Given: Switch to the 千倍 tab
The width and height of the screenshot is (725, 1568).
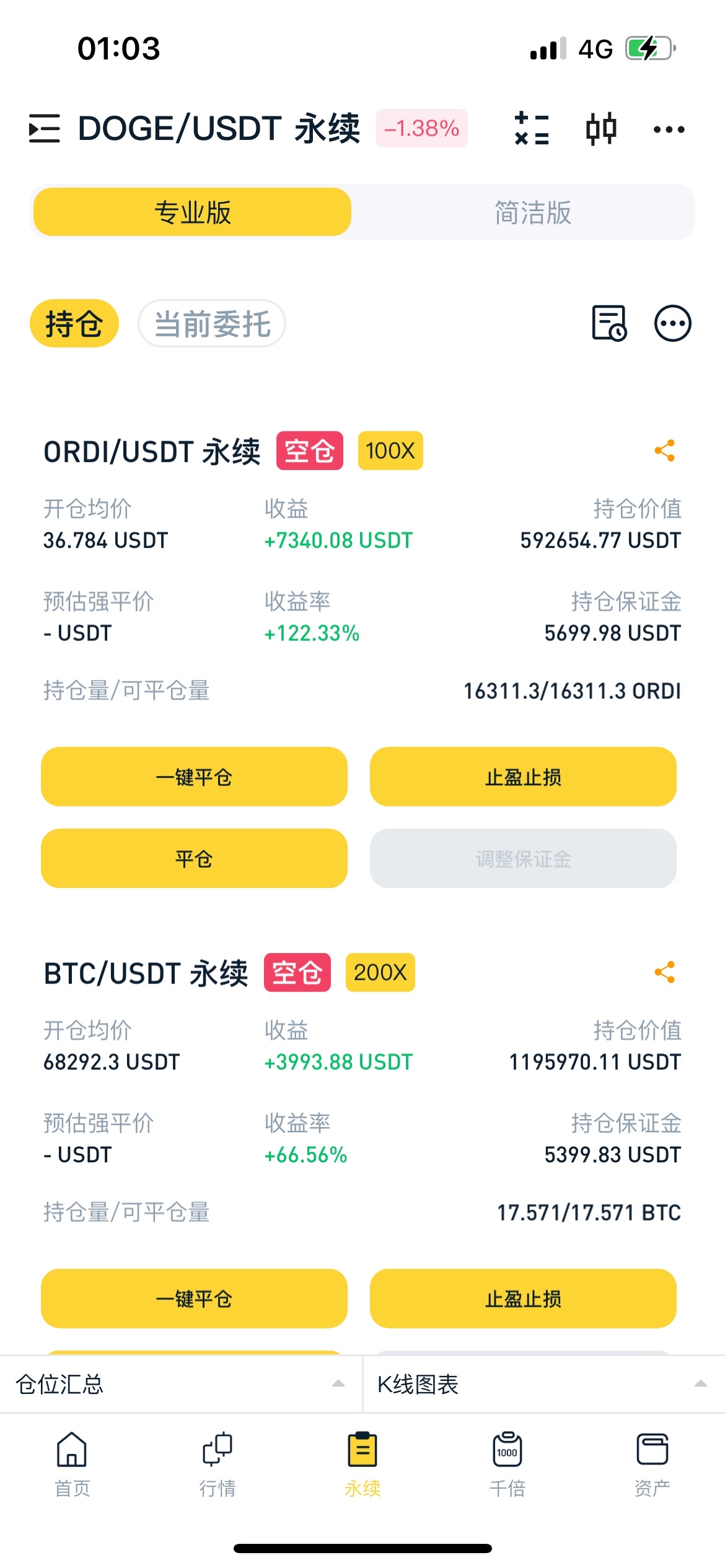Looking at the screenshot, I should tap(507, 1465).
